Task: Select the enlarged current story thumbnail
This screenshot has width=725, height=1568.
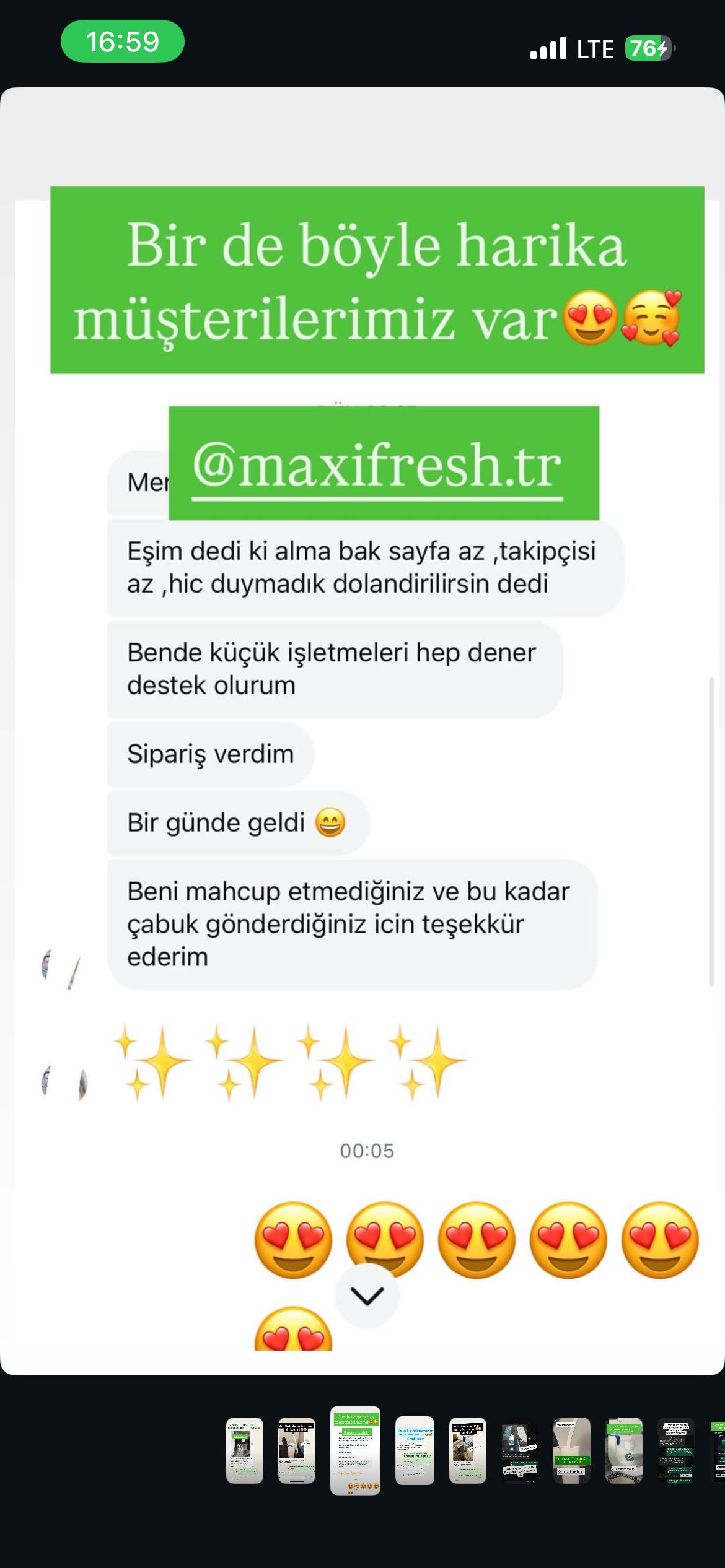Action: click(x=355, y=1450)
